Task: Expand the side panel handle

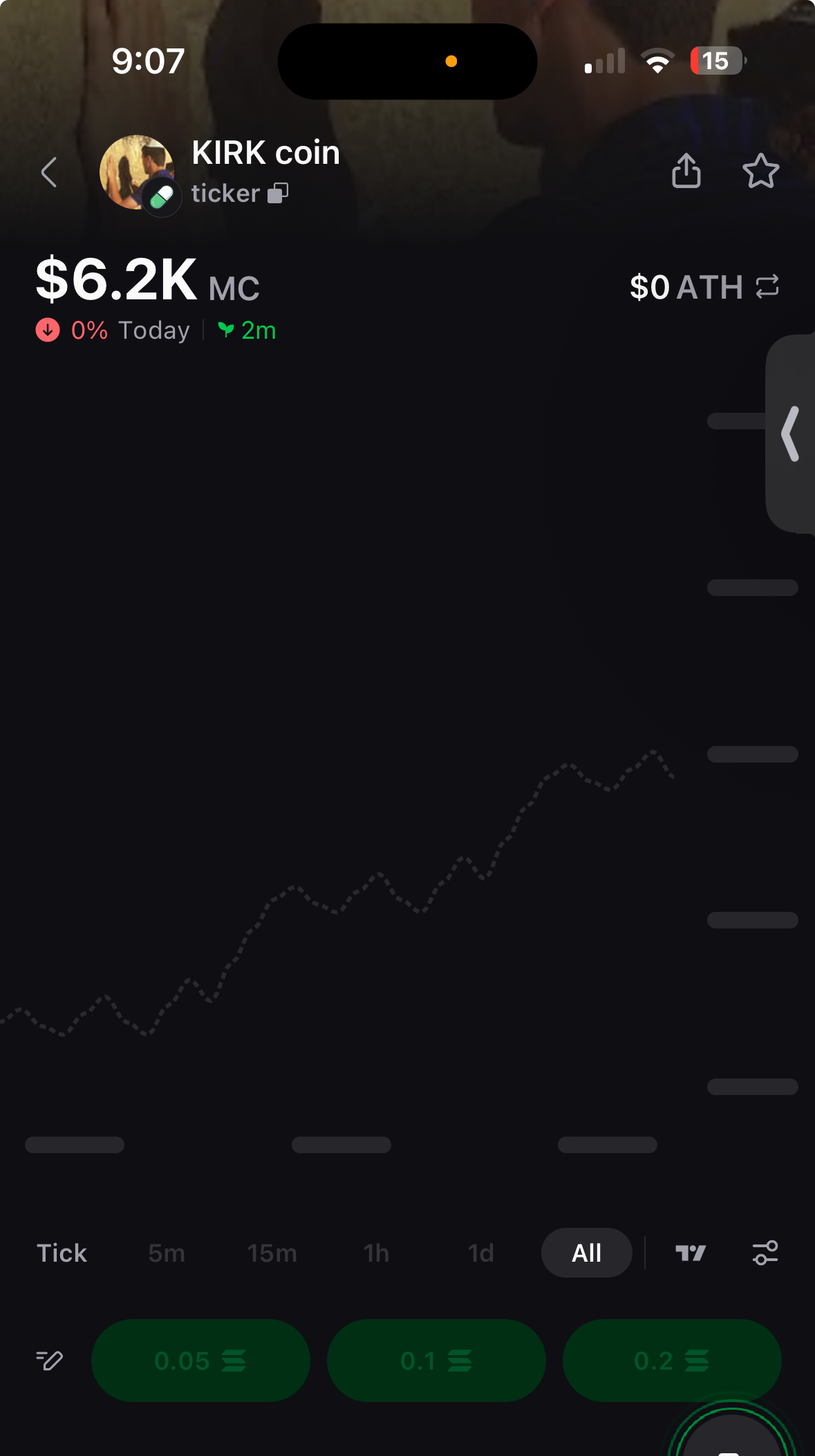Action: 790,433
